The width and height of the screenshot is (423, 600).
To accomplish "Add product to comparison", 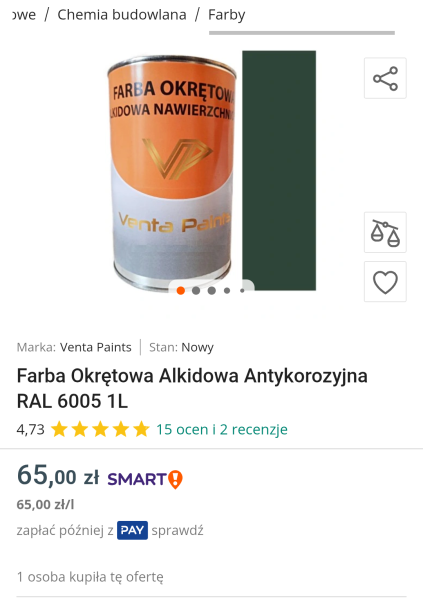I will tap(385, 233).
